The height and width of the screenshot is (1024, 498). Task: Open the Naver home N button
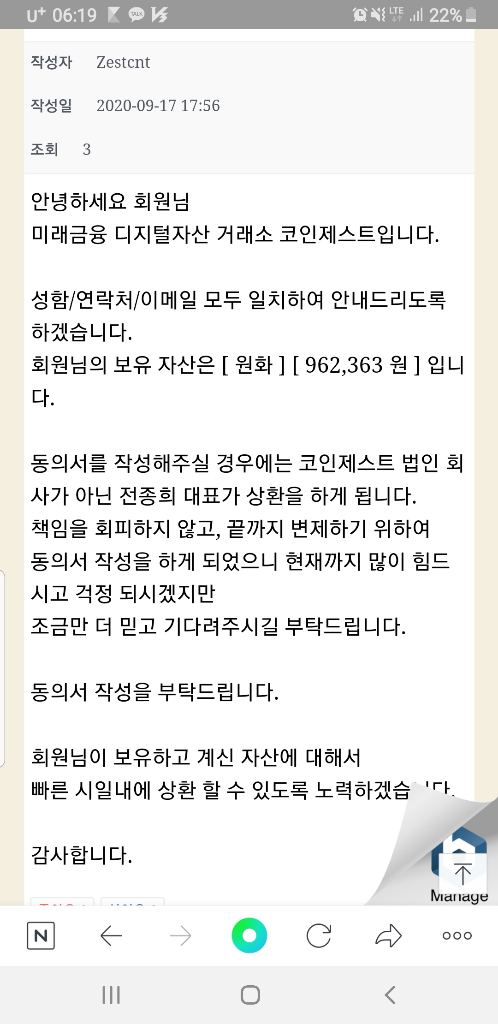40,936
